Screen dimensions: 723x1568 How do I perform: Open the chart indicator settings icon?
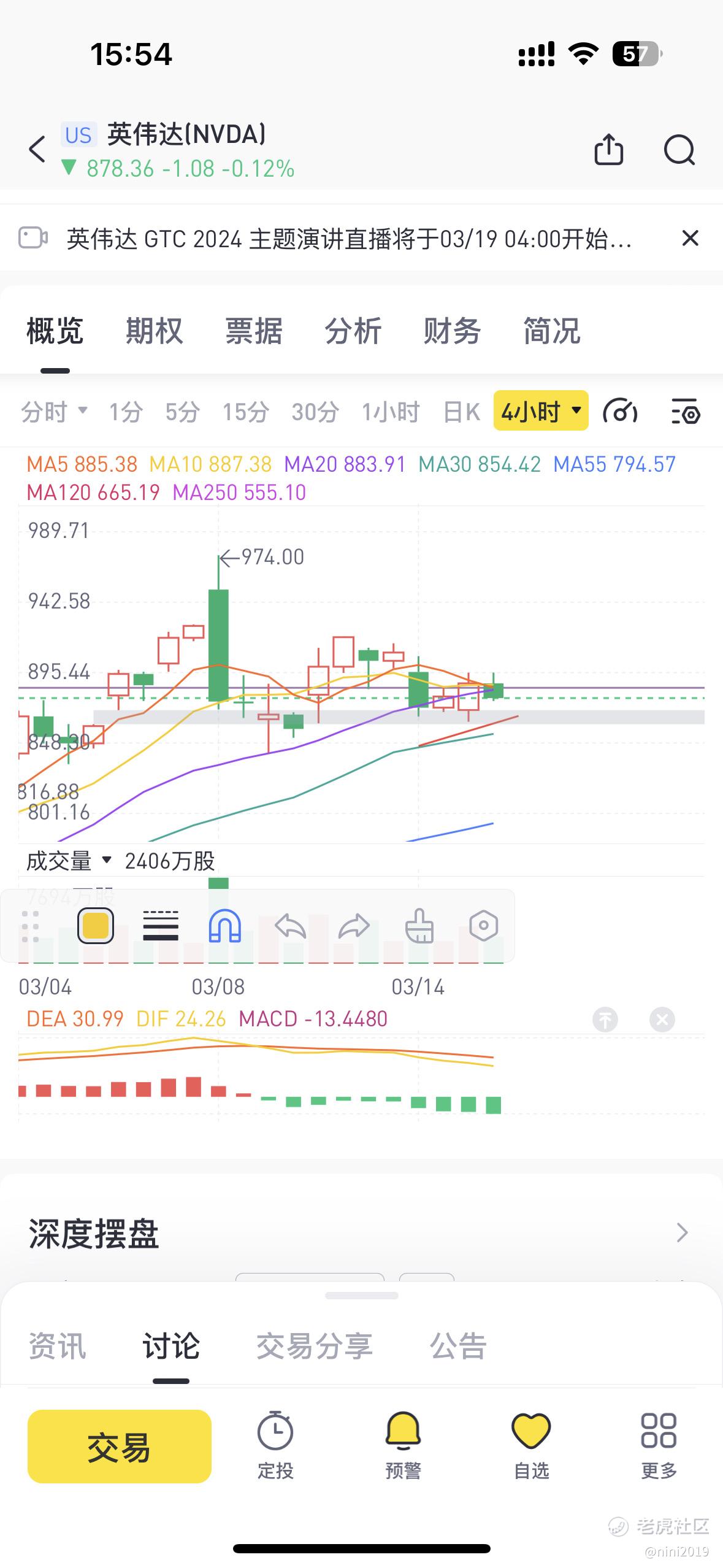pos(685,411)
